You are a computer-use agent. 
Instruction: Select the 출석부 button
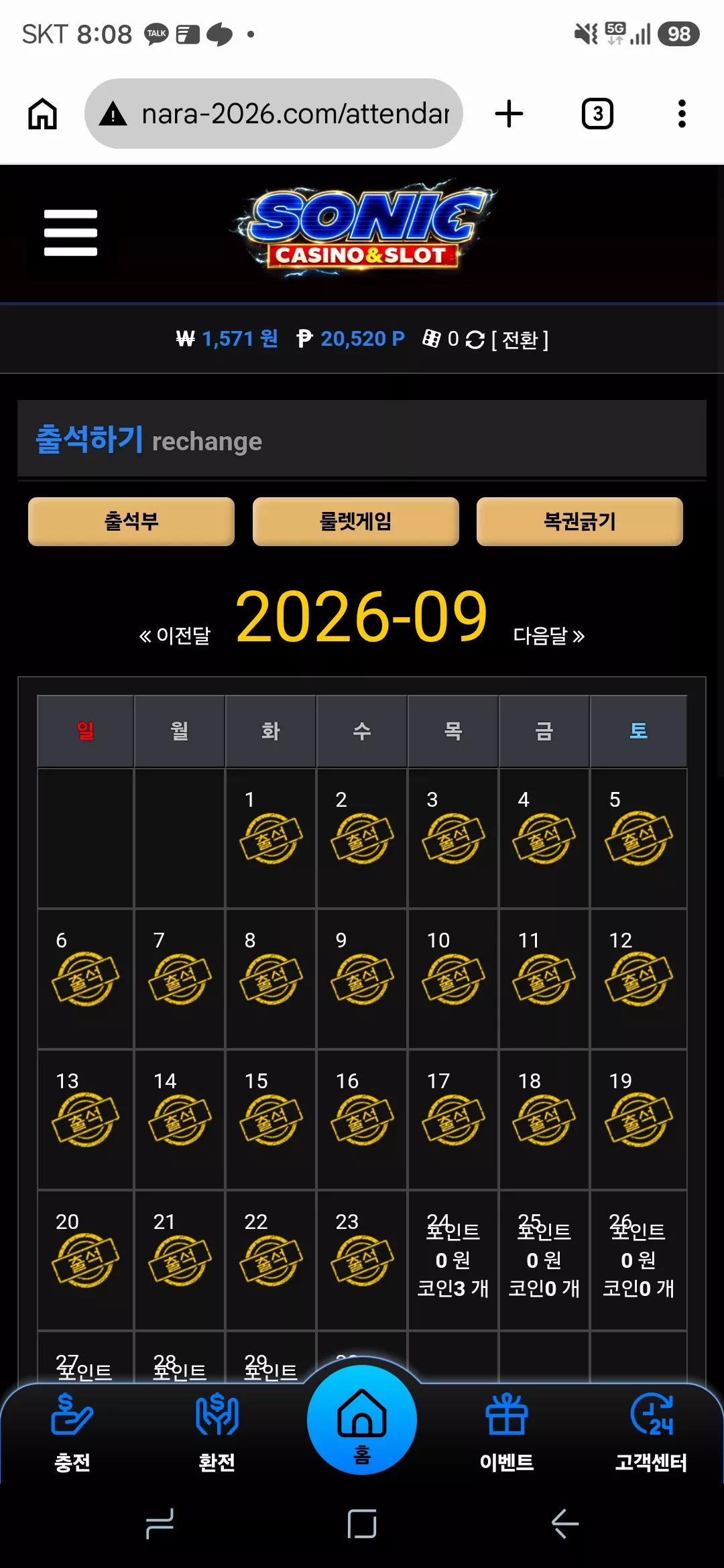[x=131, y=521]
